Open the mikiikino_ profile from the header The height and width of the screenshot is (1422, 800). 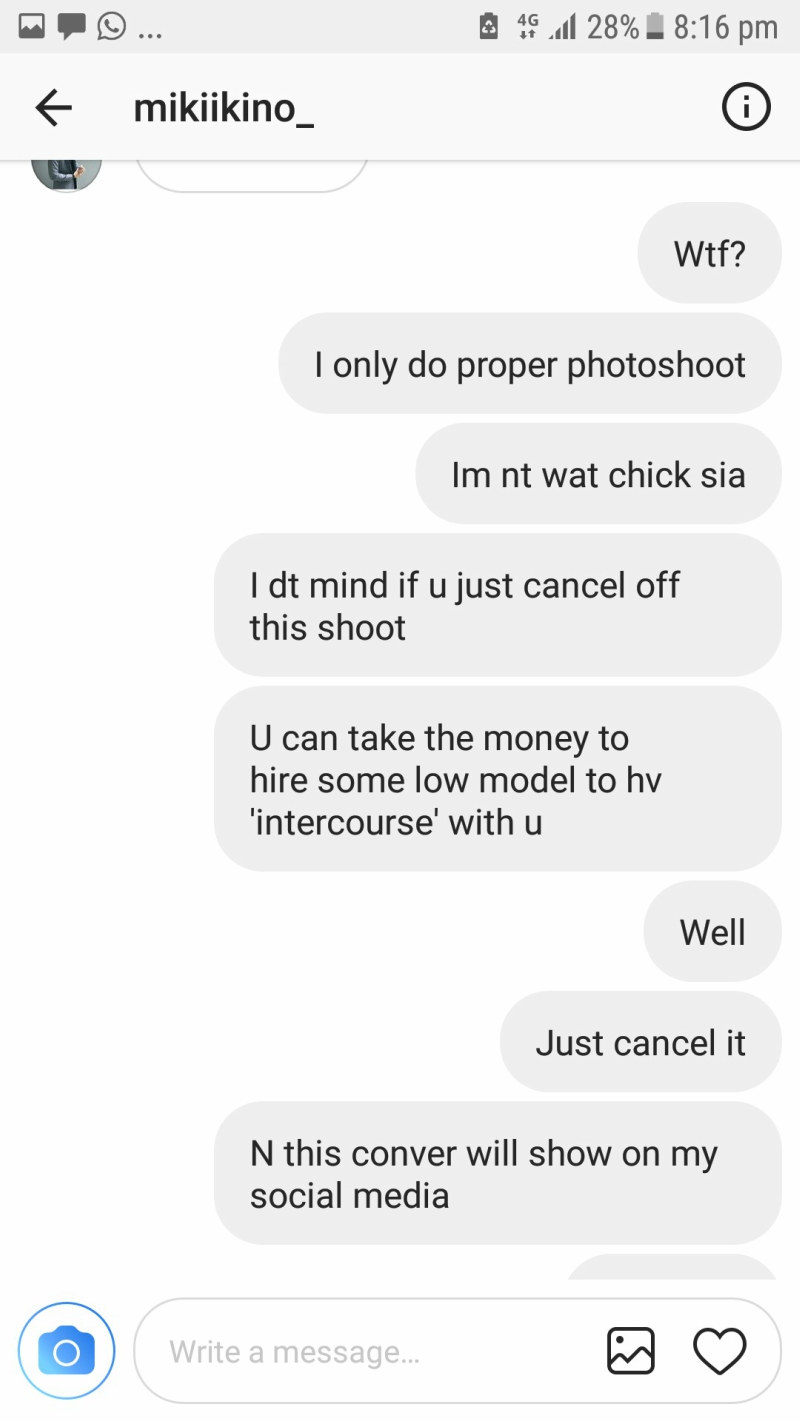223,108
